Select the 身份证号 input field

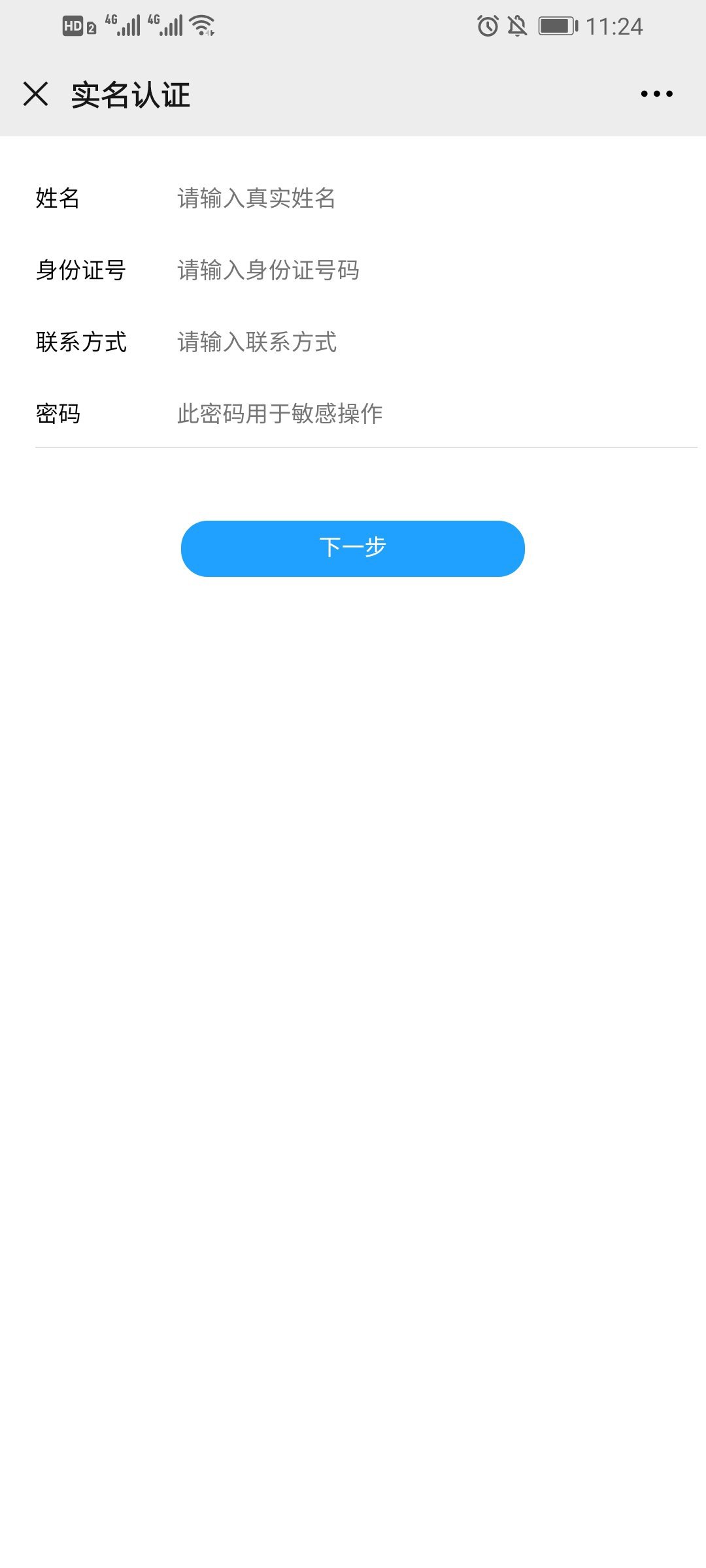[x=392, y=270]
